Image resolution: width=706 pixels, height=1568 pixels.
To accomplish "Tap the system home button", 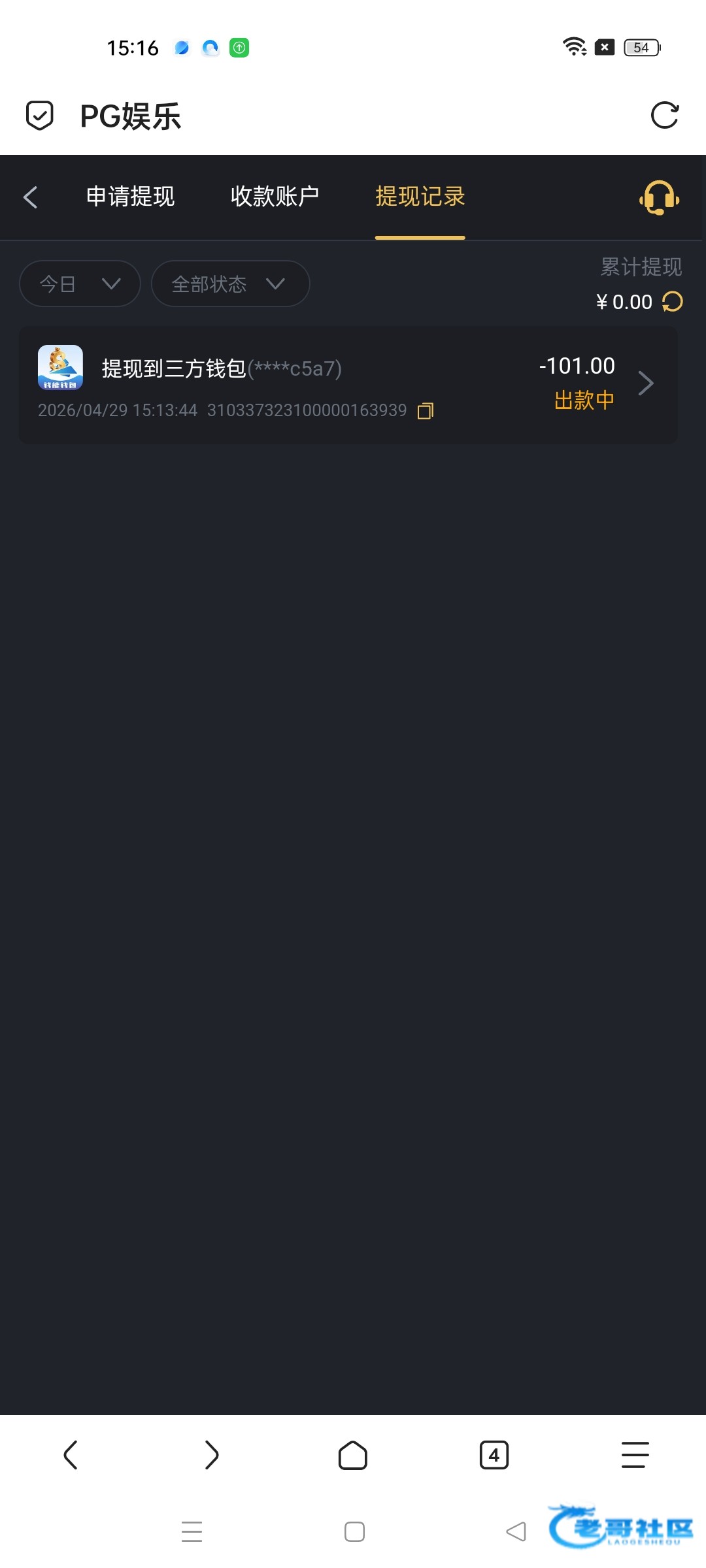I will tap(354, 1531).
